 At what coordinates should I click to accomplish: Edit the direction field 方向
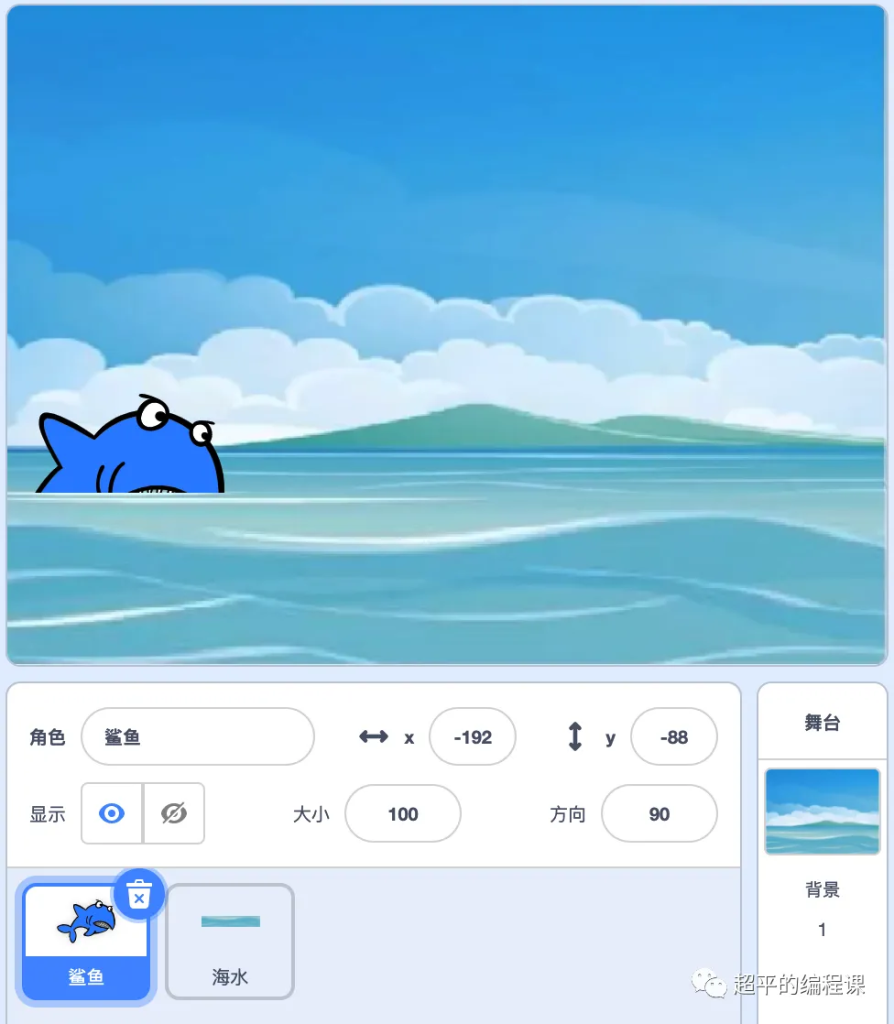(659, 813)
